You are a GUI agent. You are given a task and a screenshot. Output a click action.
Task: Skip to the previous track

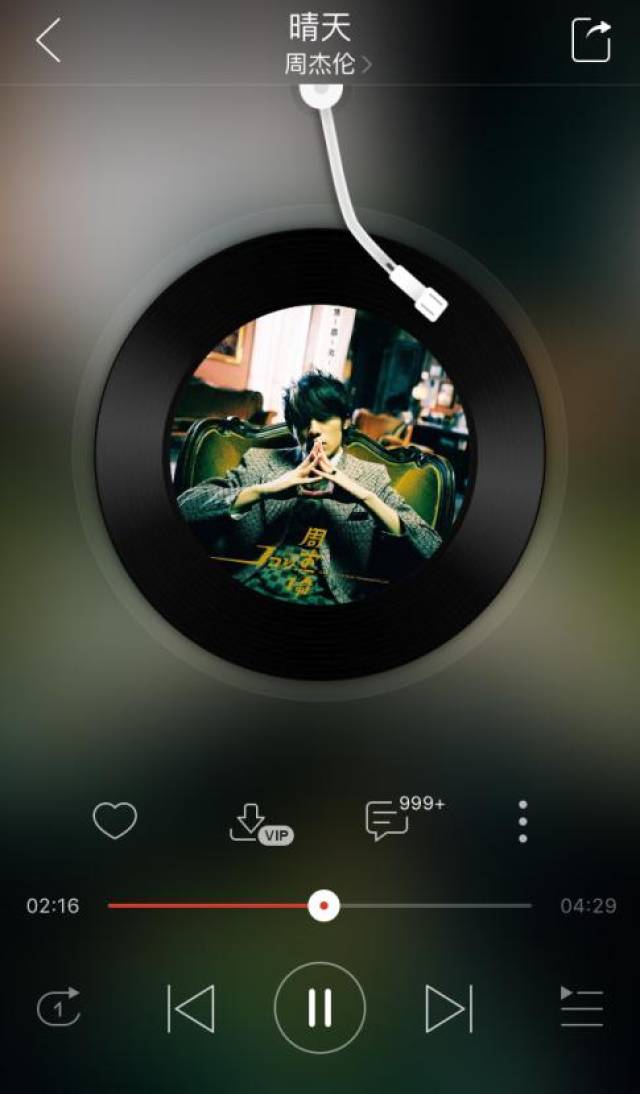point(191,1008)
